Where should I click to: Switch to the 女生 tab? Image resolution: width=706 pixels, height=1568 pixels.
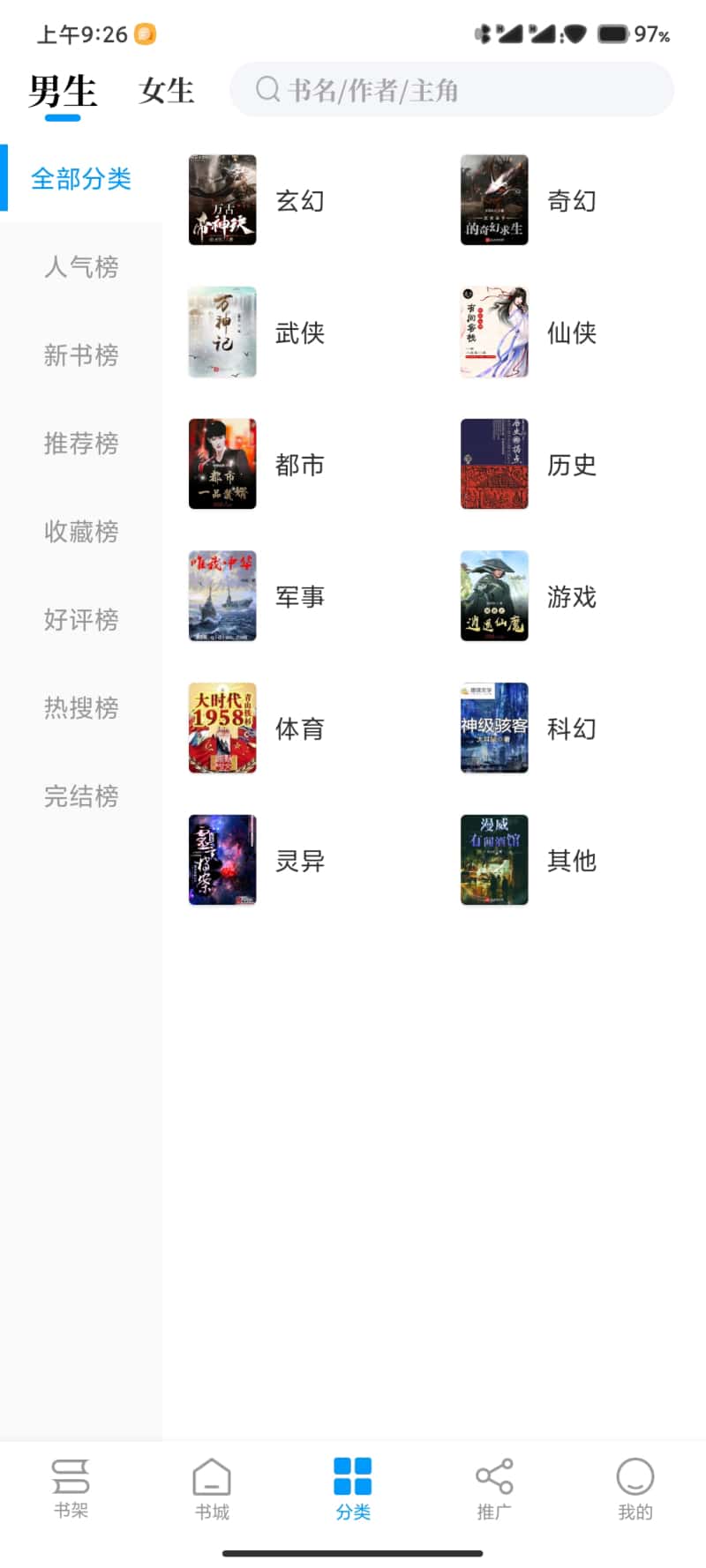click(166, 91)
